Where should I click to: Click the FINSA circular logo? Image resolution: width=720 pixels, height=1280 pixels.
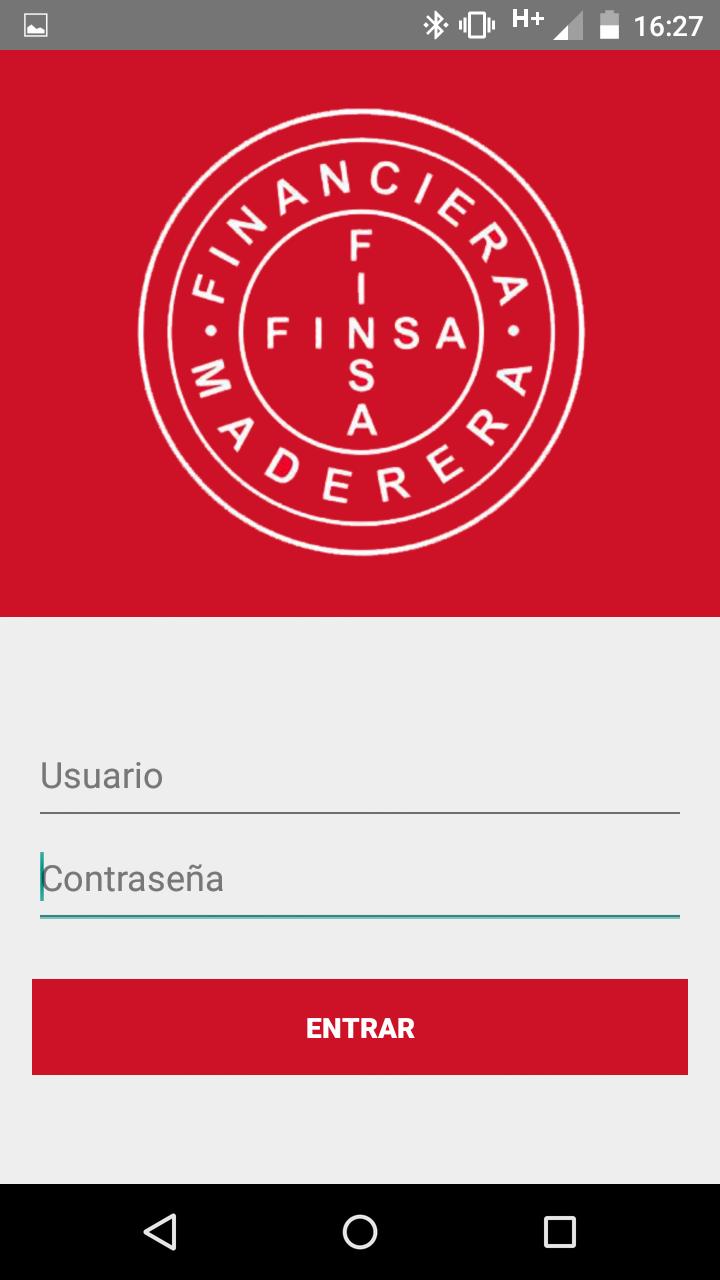[360, 330]
